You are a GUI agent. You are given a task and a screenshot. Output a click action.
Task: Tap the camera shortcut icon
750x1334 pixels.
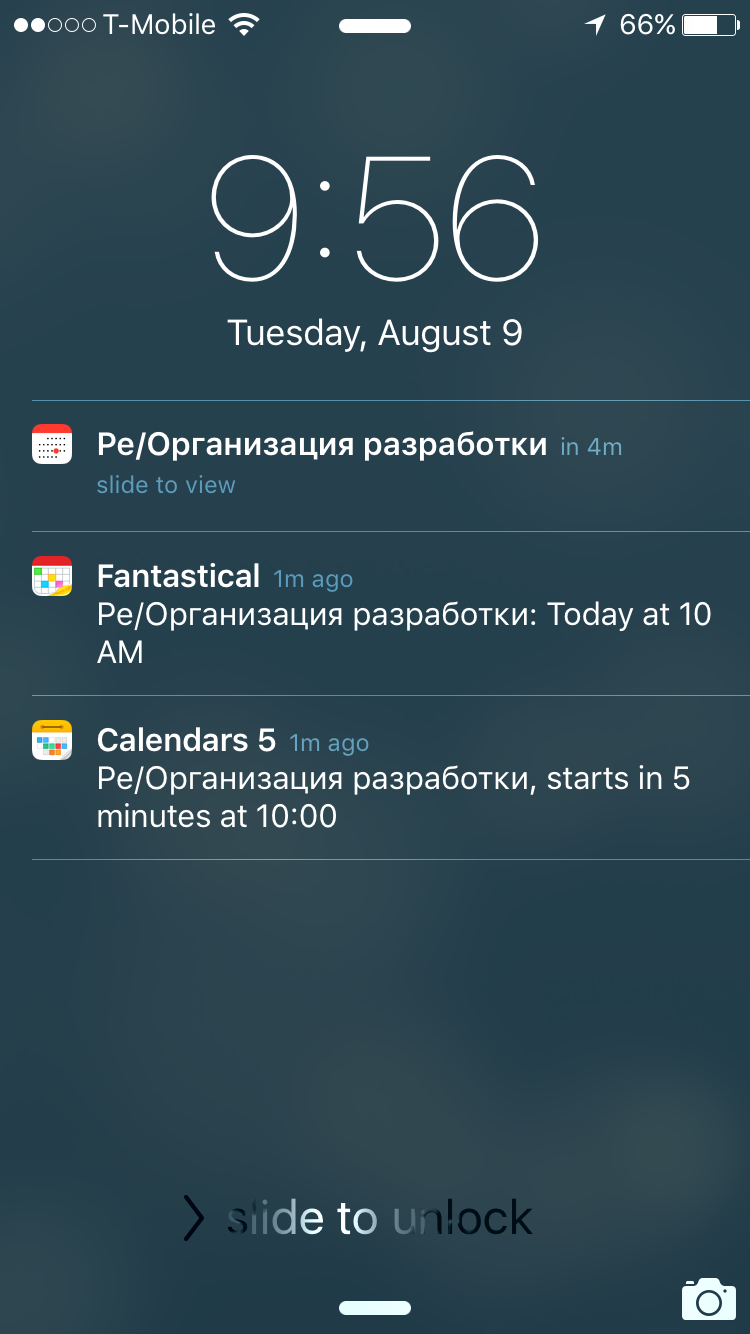coord(708,1298)
